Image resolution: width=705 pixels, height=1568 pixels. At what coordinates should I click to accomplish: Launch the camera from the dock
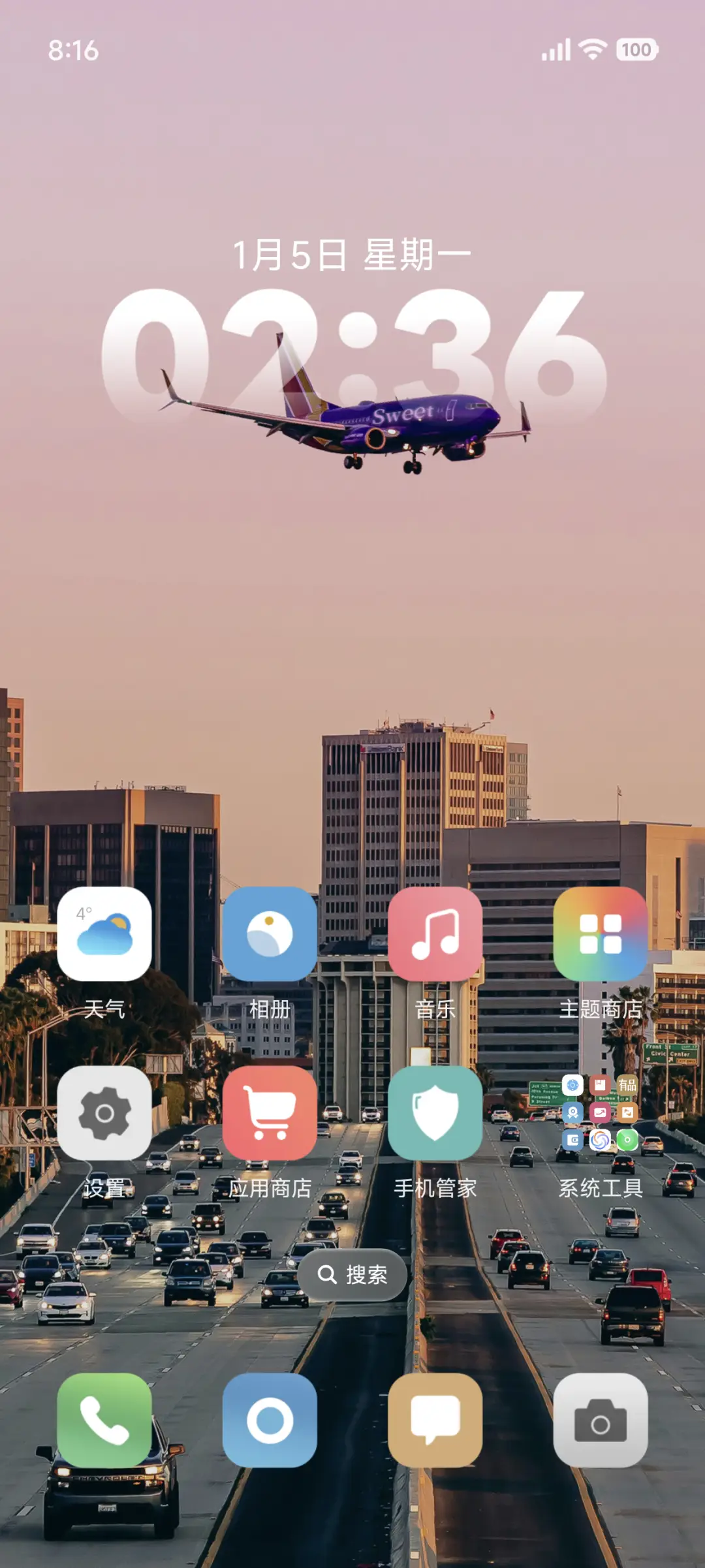click(601, 1420)
